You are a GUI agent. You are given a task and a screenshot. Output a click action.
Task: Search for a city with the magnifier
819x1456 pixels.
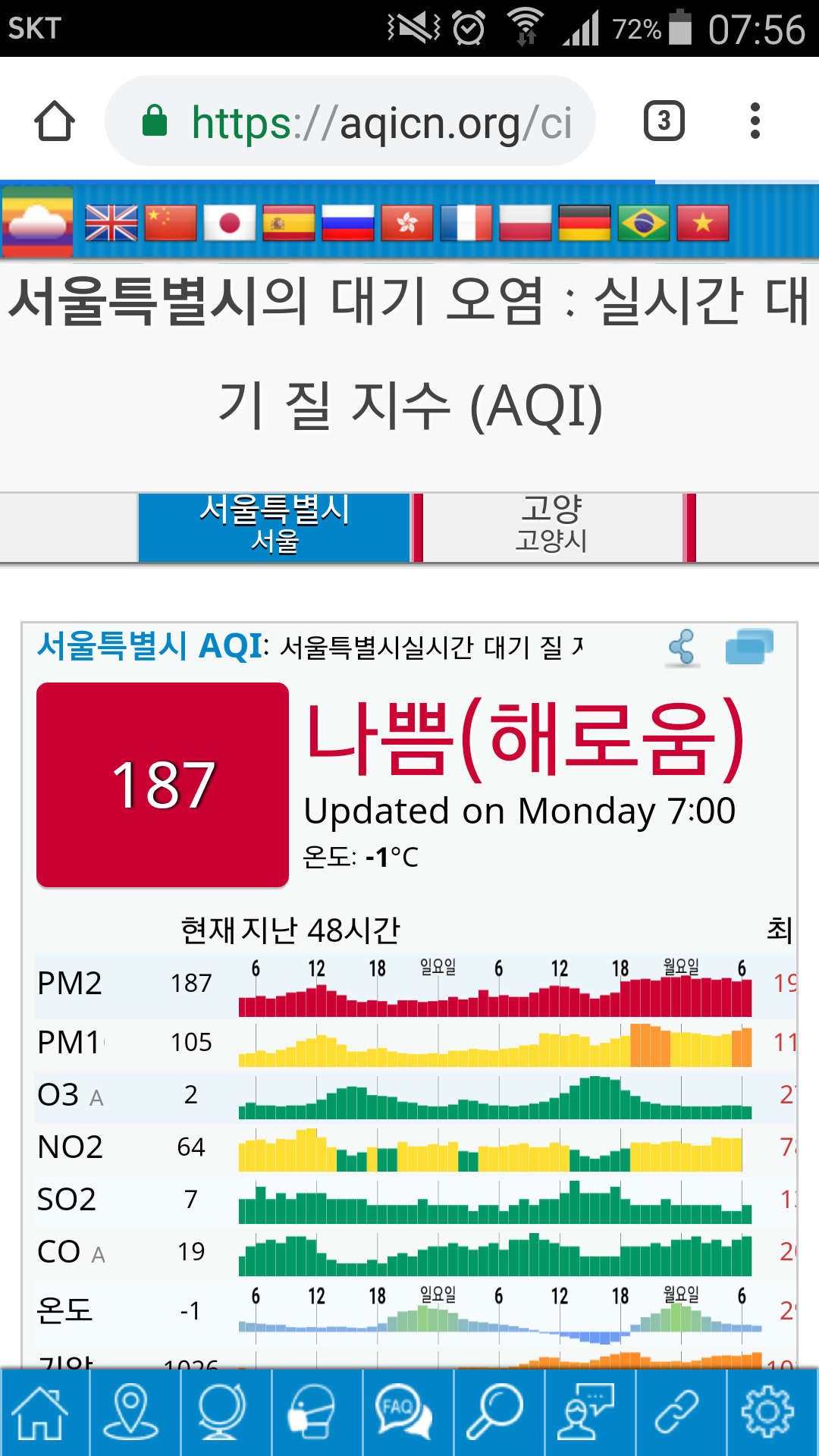pyautogui.click(x=494, y=1412)
